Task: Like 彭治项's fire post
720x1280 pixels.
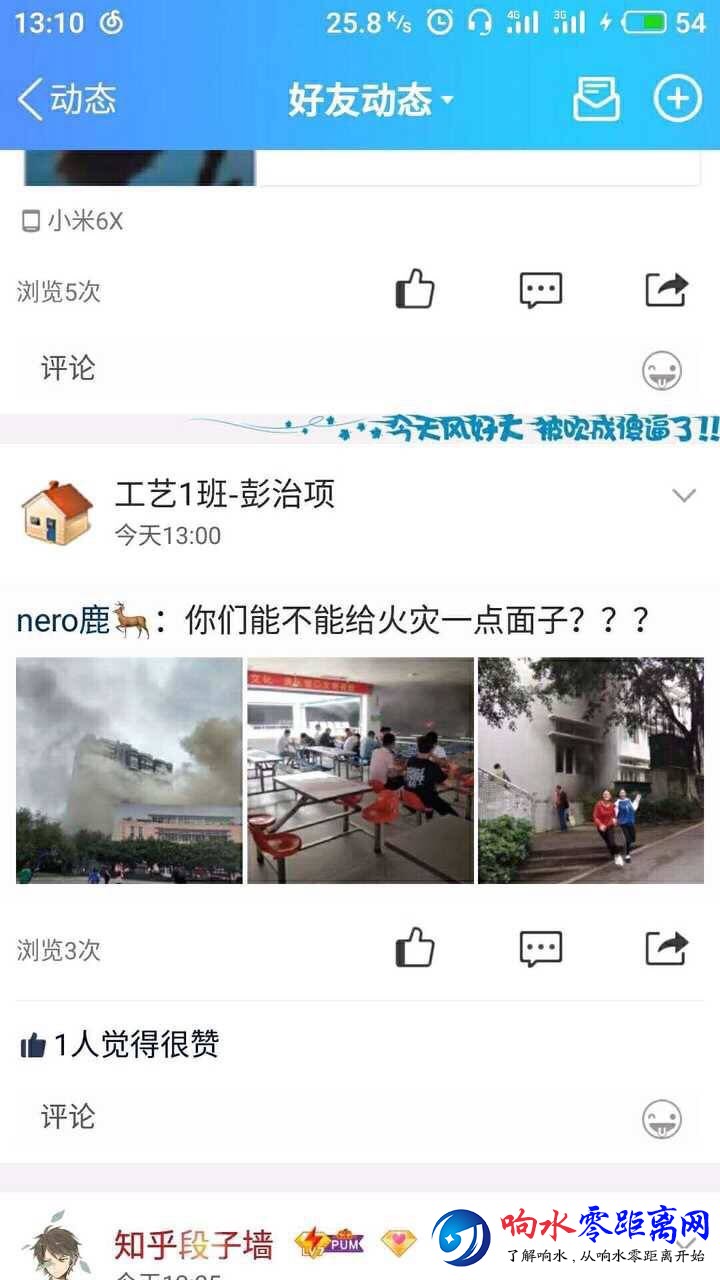Action: coord(415,948)
